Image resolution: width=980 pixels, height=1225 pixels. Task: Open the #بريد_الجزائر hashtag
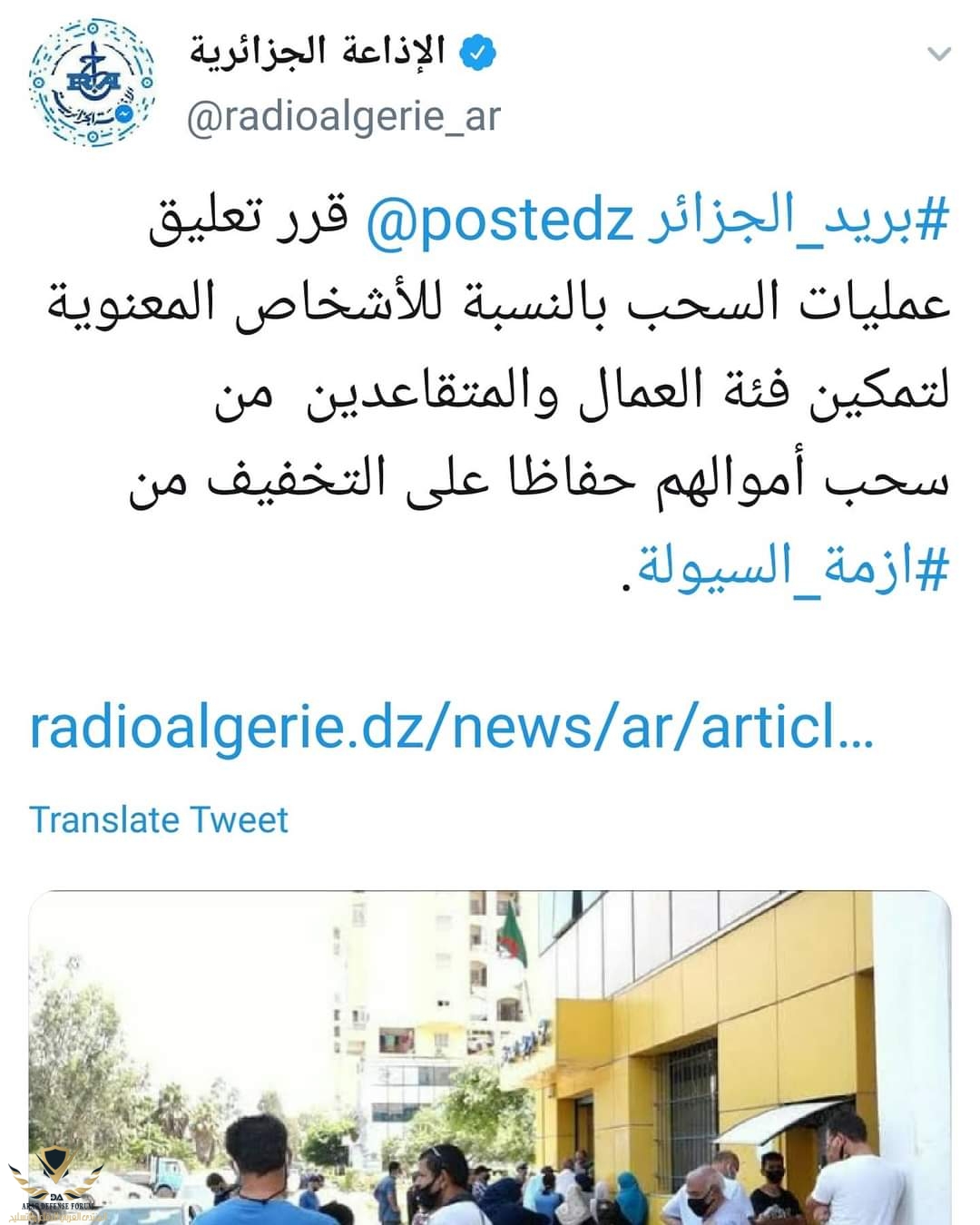coord(799,220)
